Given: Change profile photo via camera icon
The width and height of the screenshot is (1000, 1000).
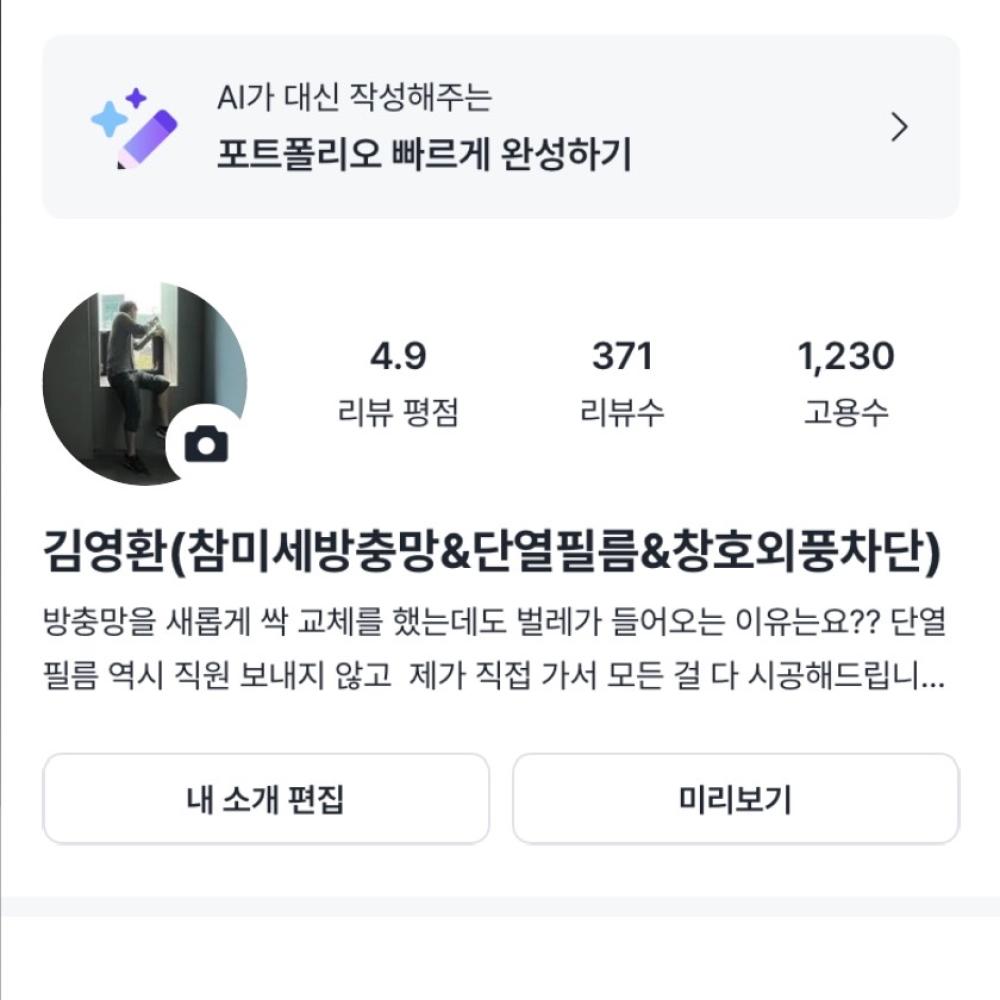Looking at the screenshot, I should point(206,443).
